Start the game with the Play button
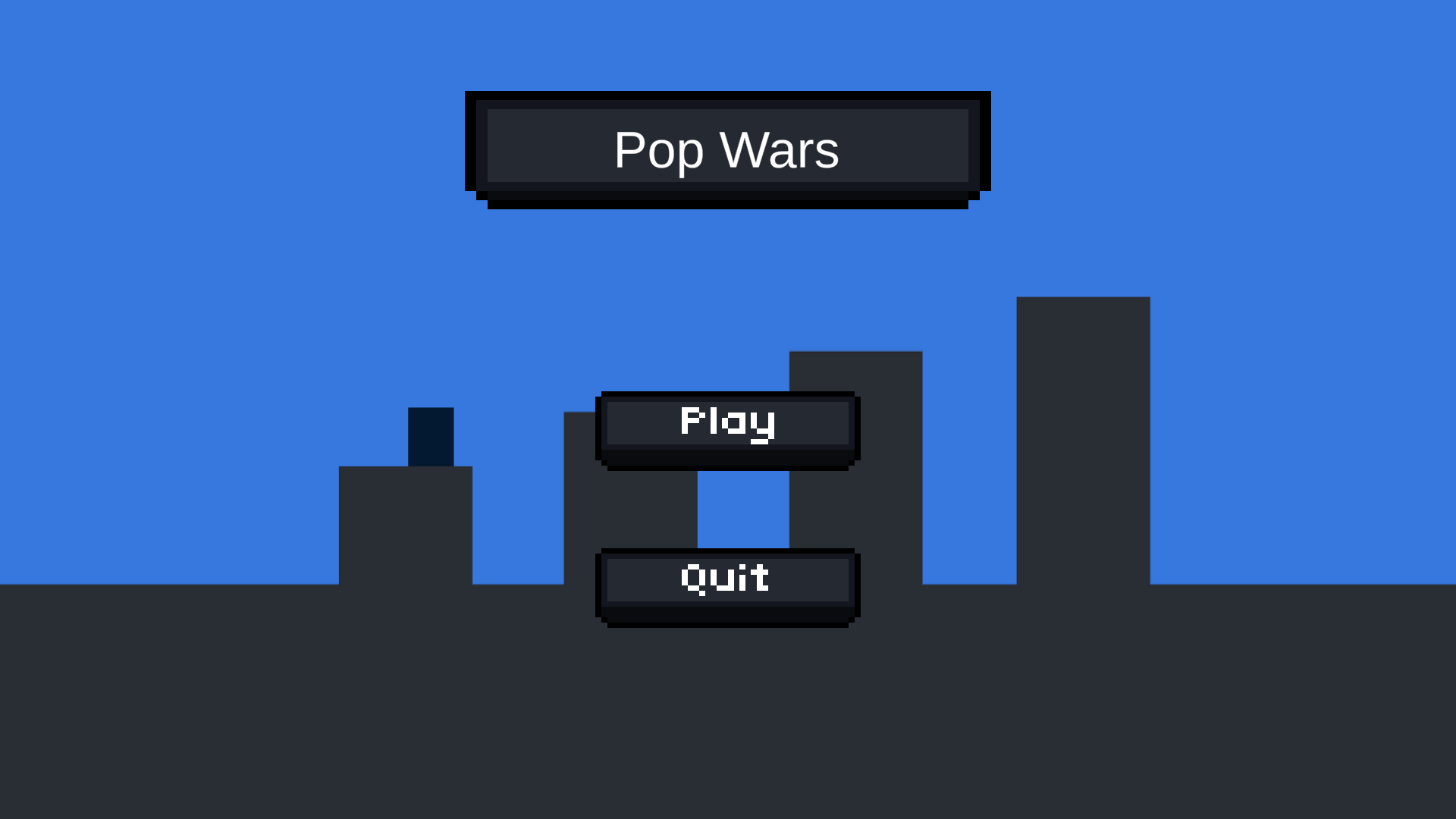Viewport: 1456px width, 819px height. pos(727,425)
